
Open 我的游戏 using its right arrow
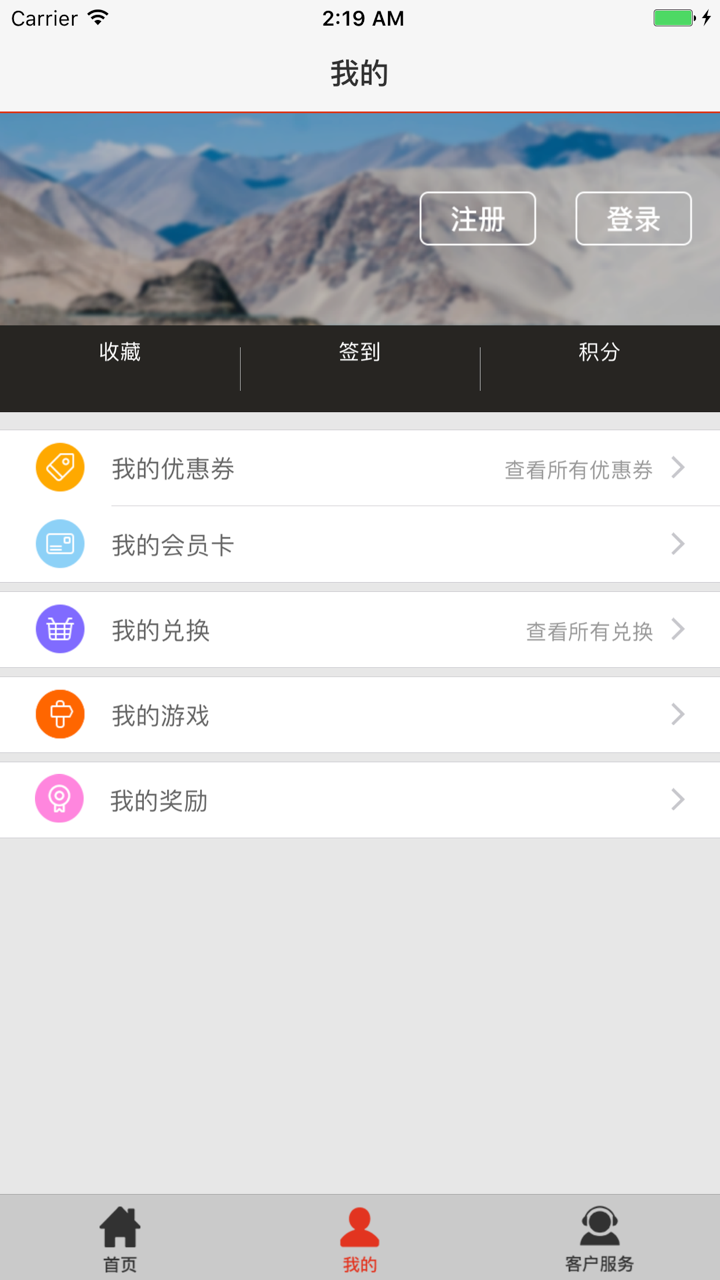677,714
